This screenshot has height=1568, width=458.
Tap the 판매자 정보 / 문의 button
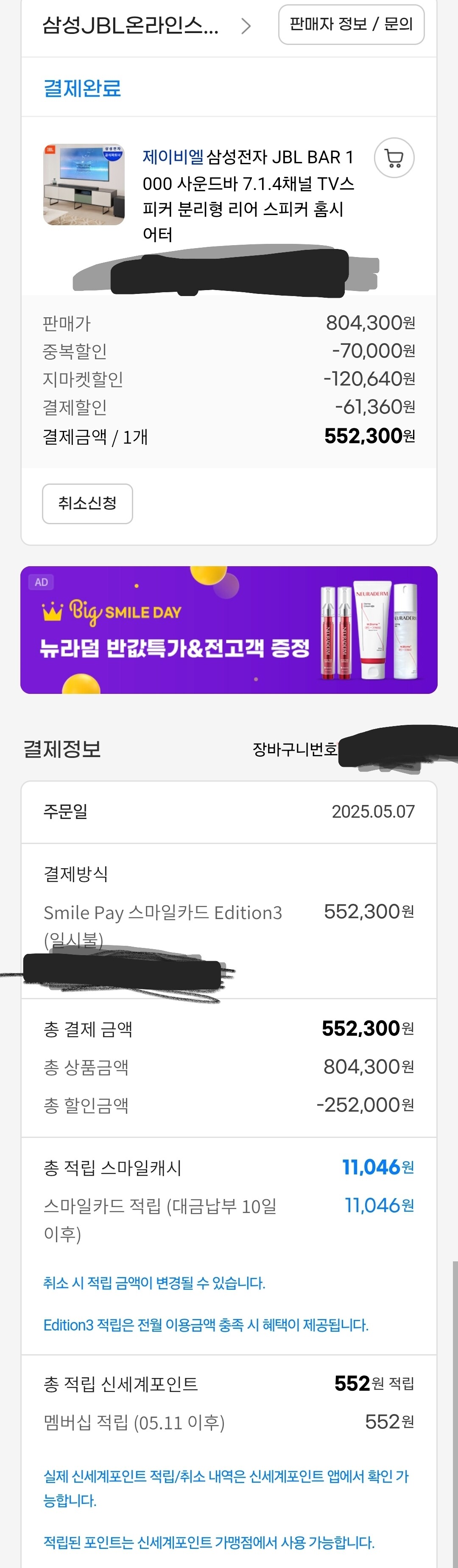351,24
